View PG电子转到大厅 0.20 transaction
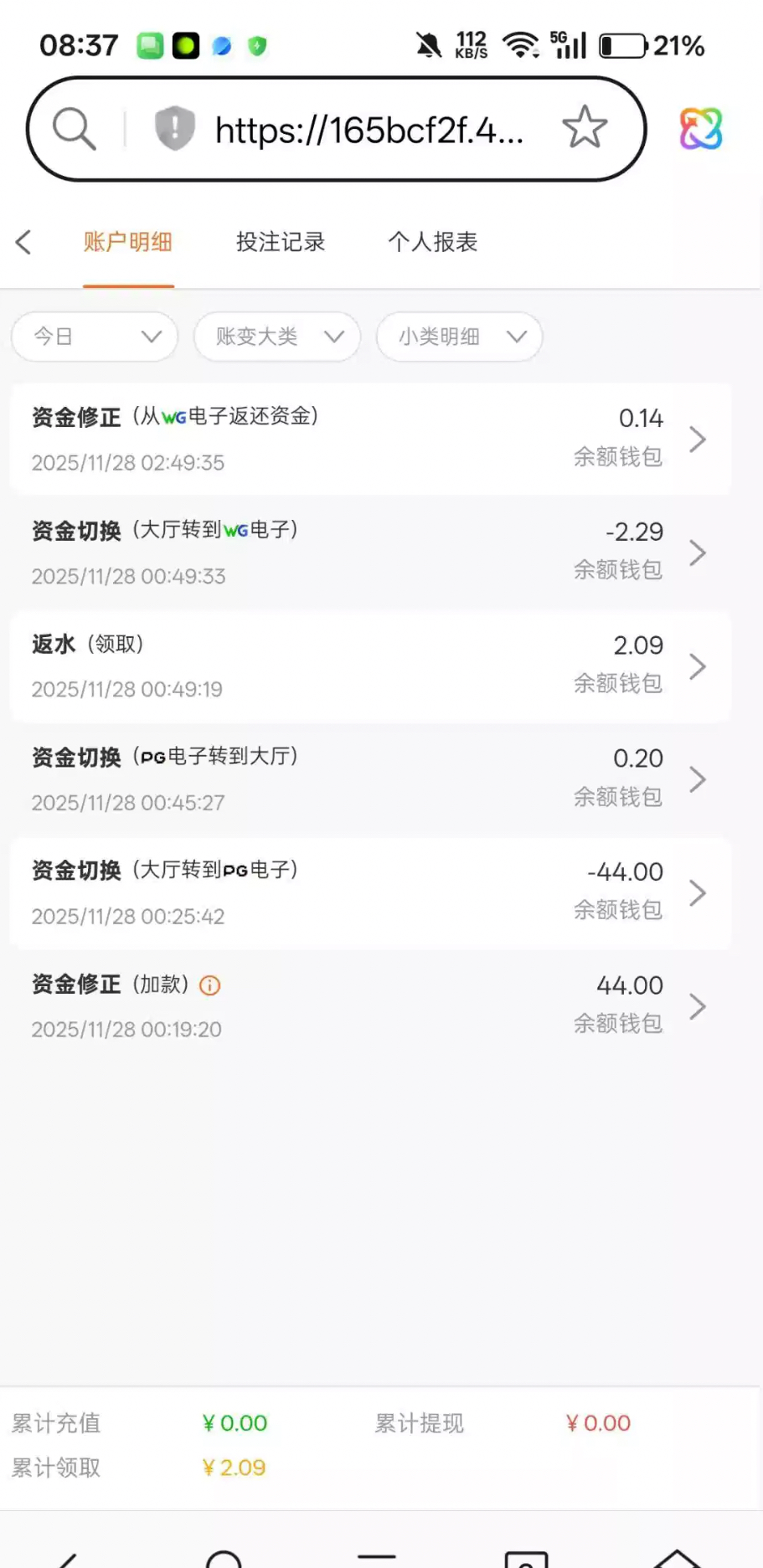 pos(370,779)
